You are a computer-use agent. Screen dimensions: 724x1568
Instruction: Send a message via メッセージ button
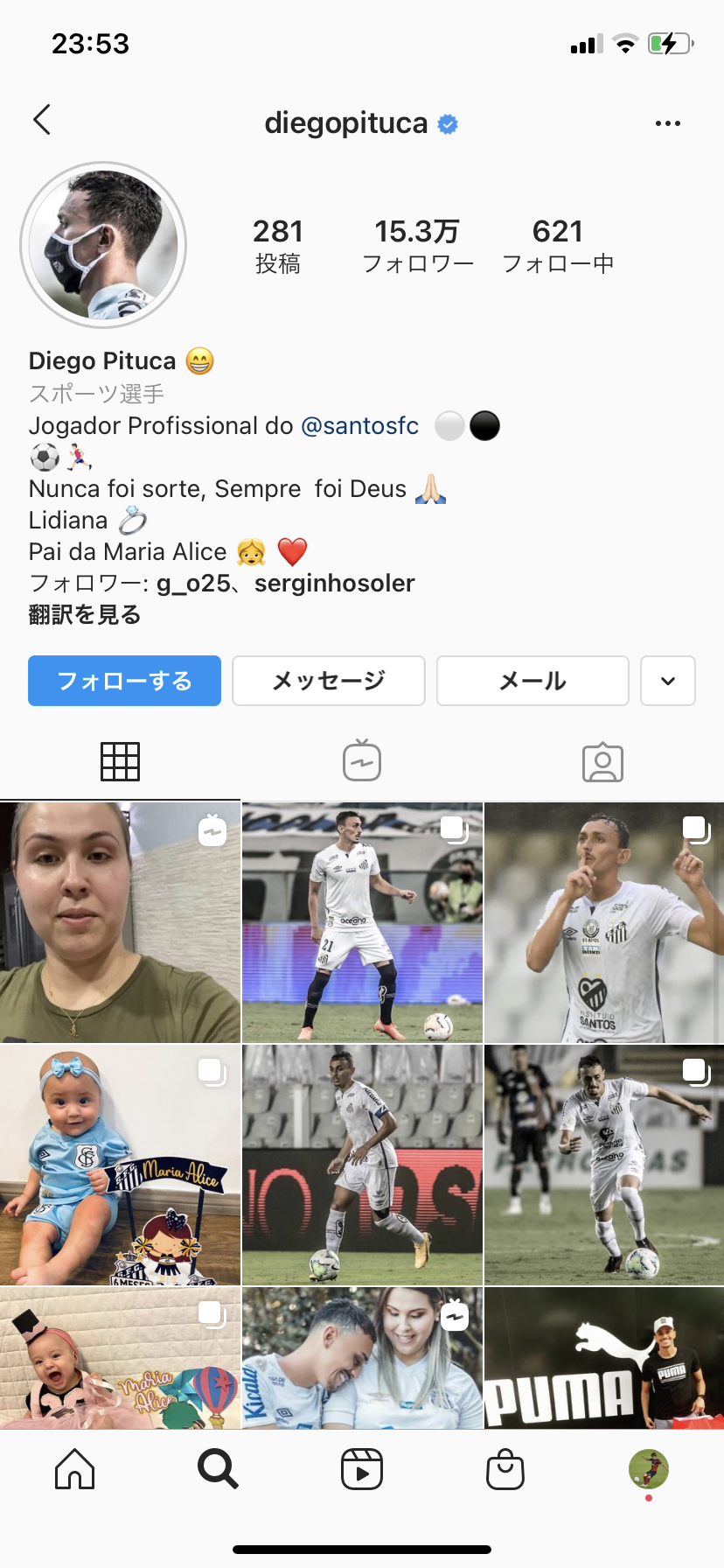click(329, 681)
